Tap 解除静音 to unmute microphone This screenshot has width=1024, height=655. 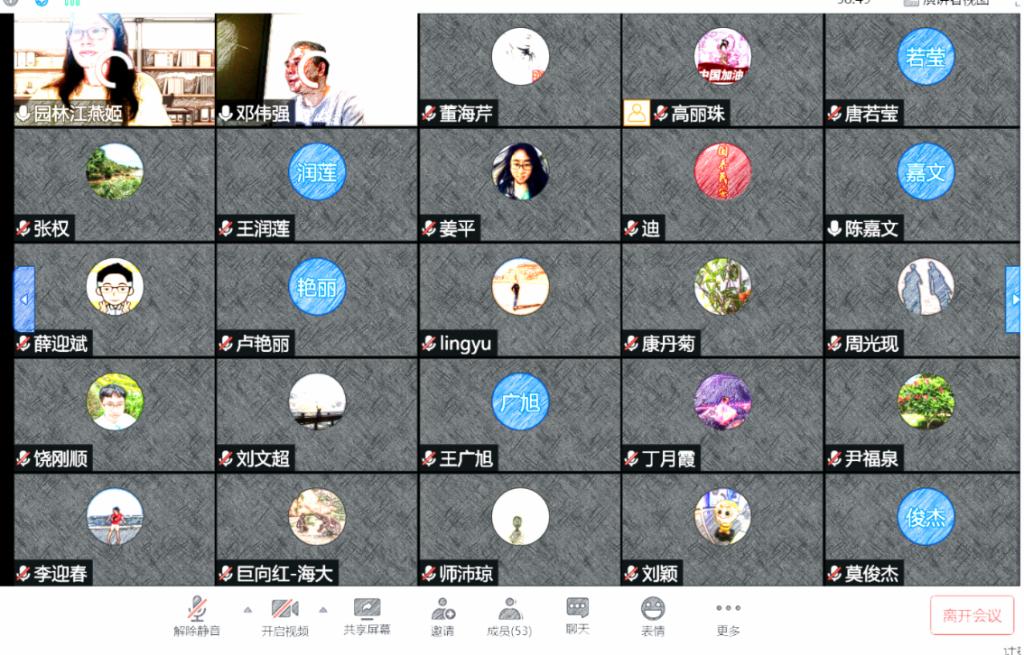point(197,614)
